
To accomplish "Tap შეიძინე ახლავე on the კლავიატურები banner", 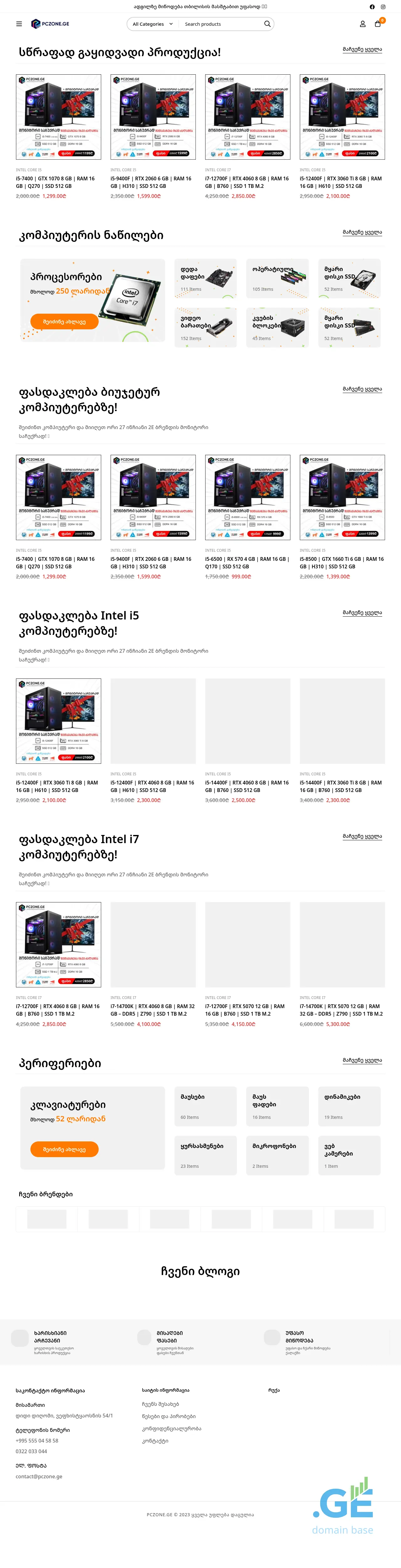I will 65,1149.
